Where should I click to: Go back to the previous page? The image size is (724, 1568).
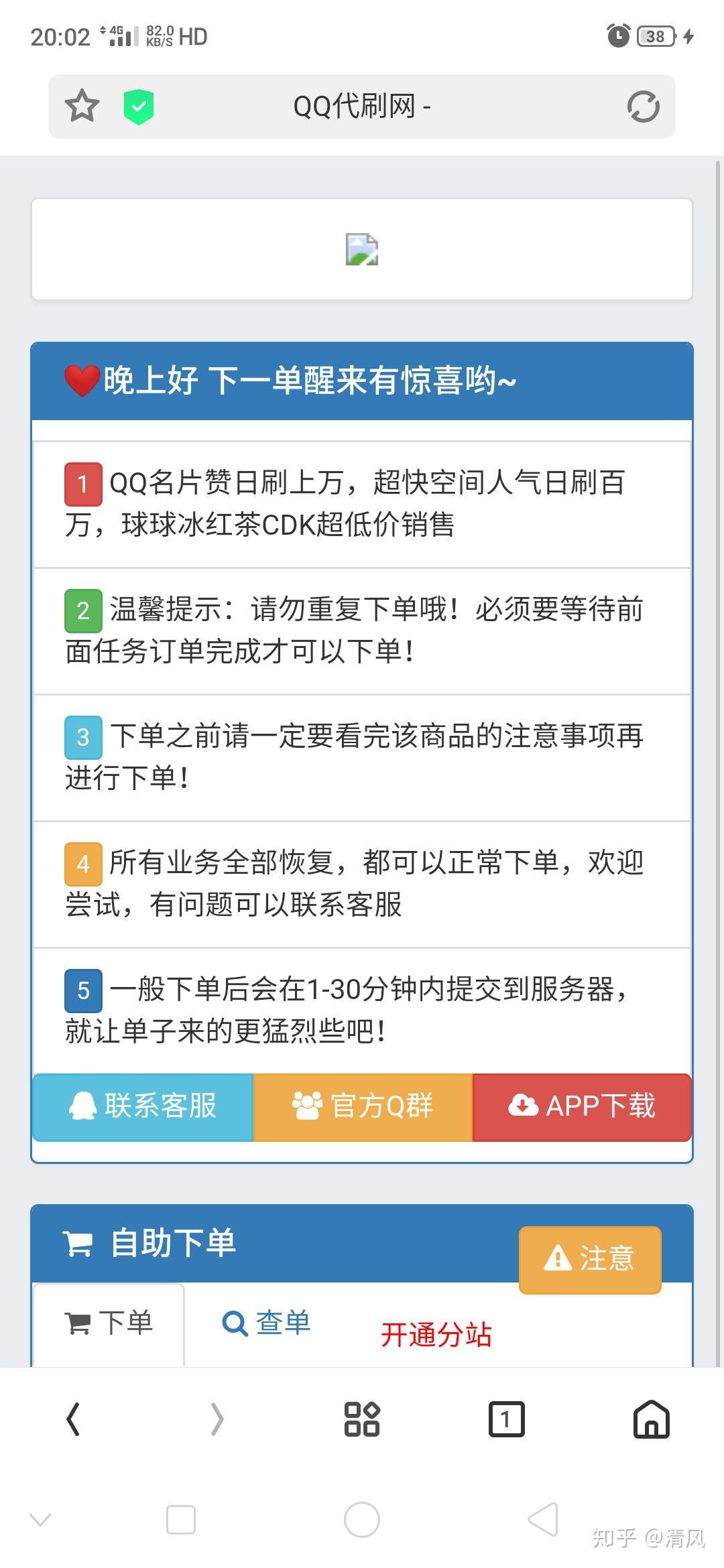point(72,1419)
